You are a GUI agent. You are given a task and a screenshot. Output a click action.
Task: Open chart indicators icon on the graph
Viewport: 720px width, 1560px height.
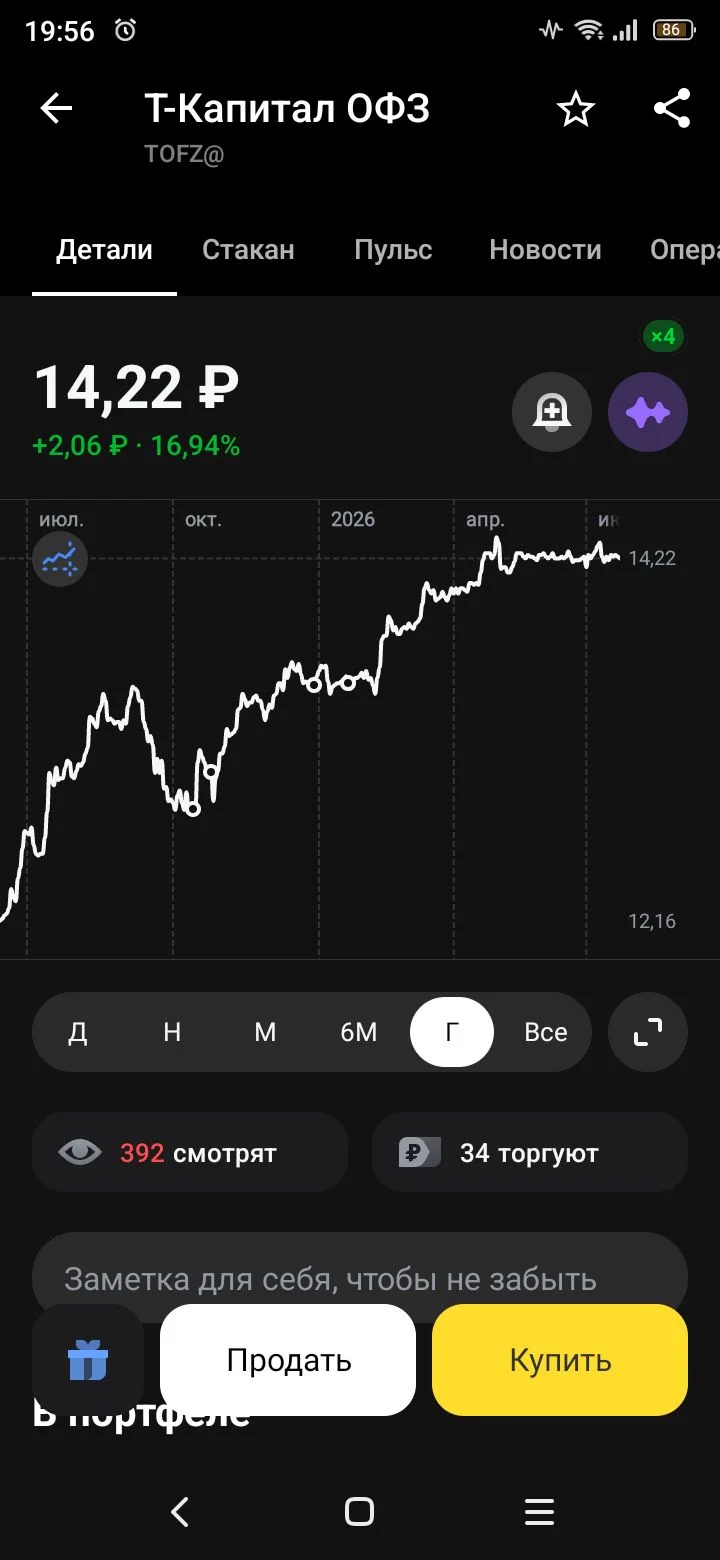tap(60, 558)
